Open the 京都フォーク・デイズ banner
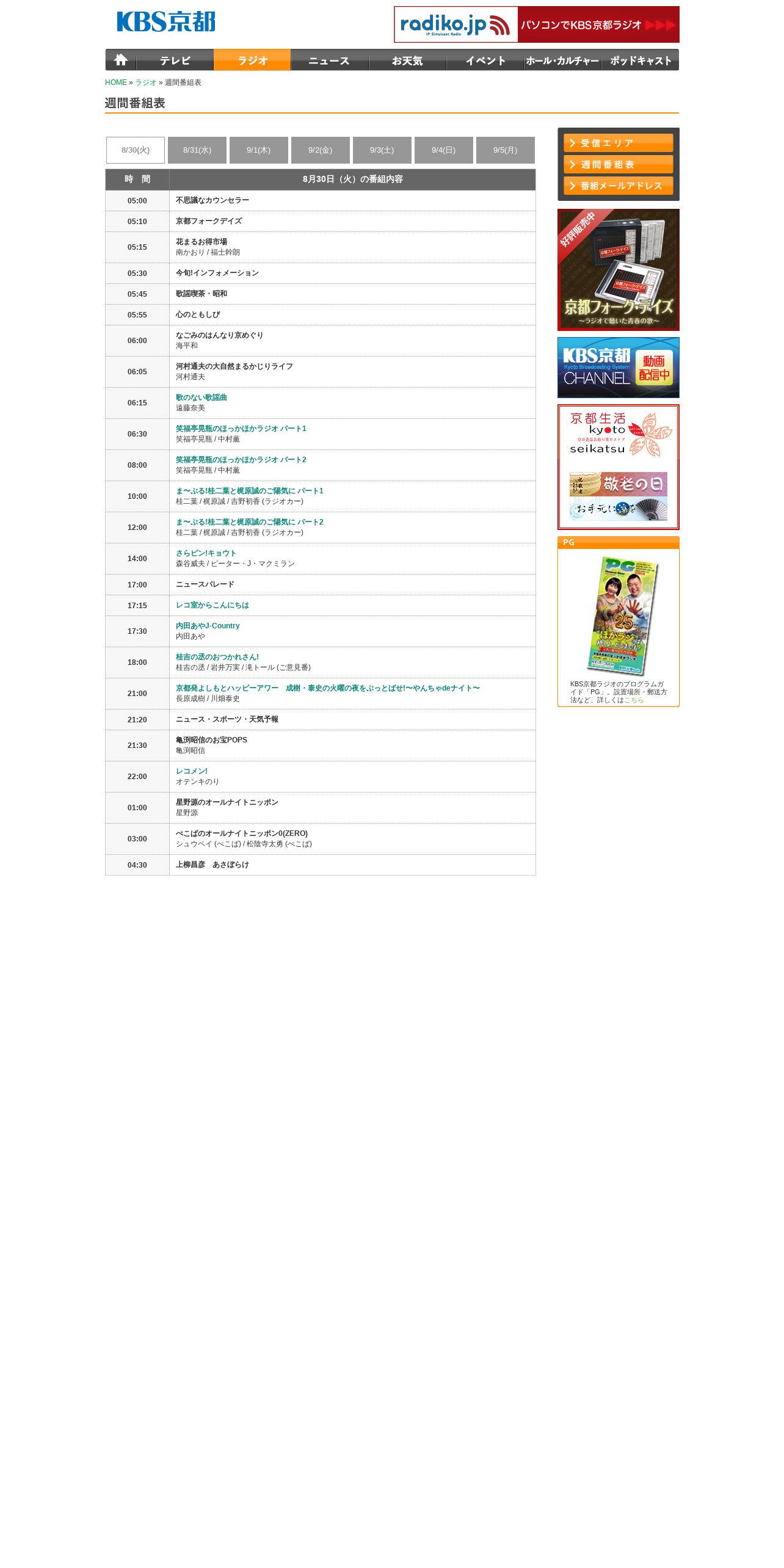Viewport: 784px width, 1568px height. tap(619, 270)
